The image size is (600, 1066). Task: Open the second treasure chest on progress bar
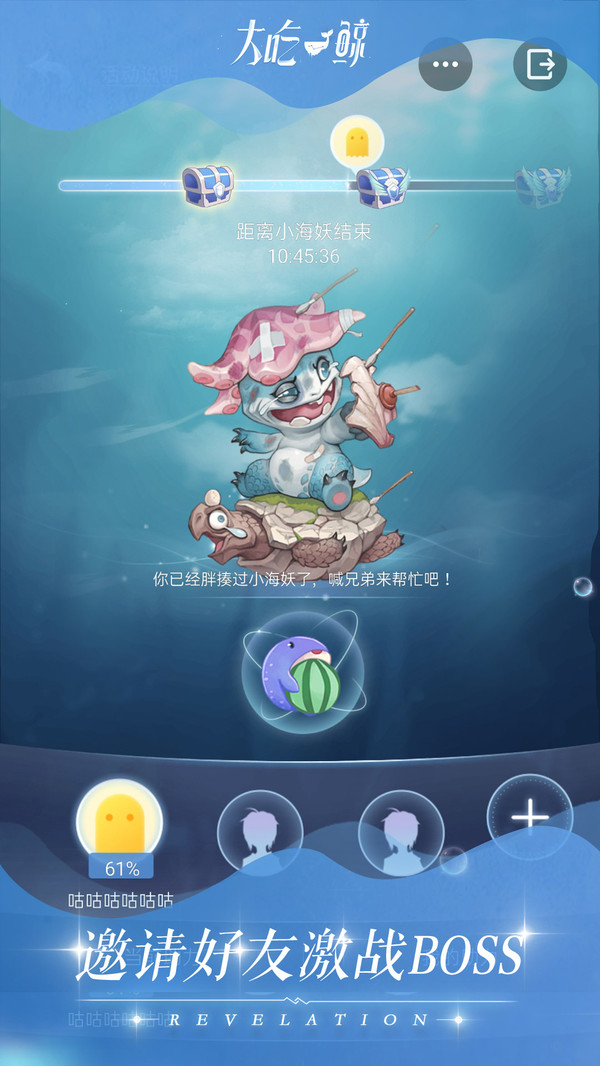381,186
